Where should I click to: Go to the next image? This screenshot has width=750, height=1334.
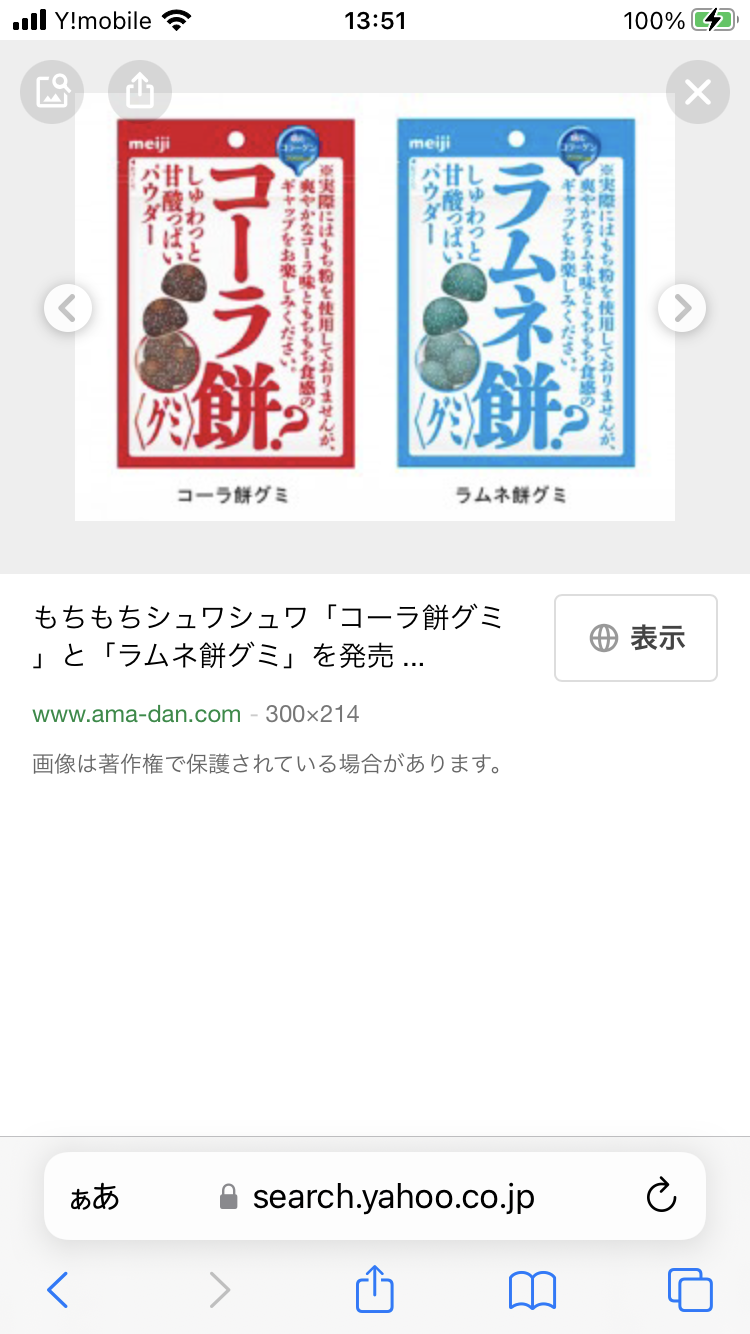[x=682, y=308]
